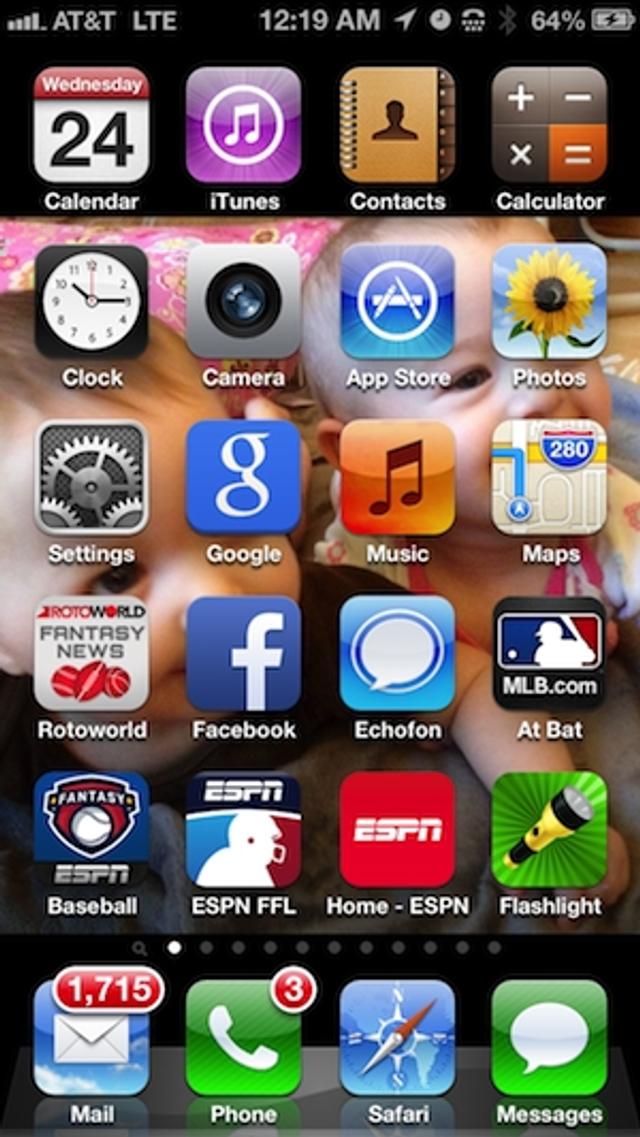Open the Phone app in dock
The height and width of the screenshot is (1137, 640).
pos(243,1038)
